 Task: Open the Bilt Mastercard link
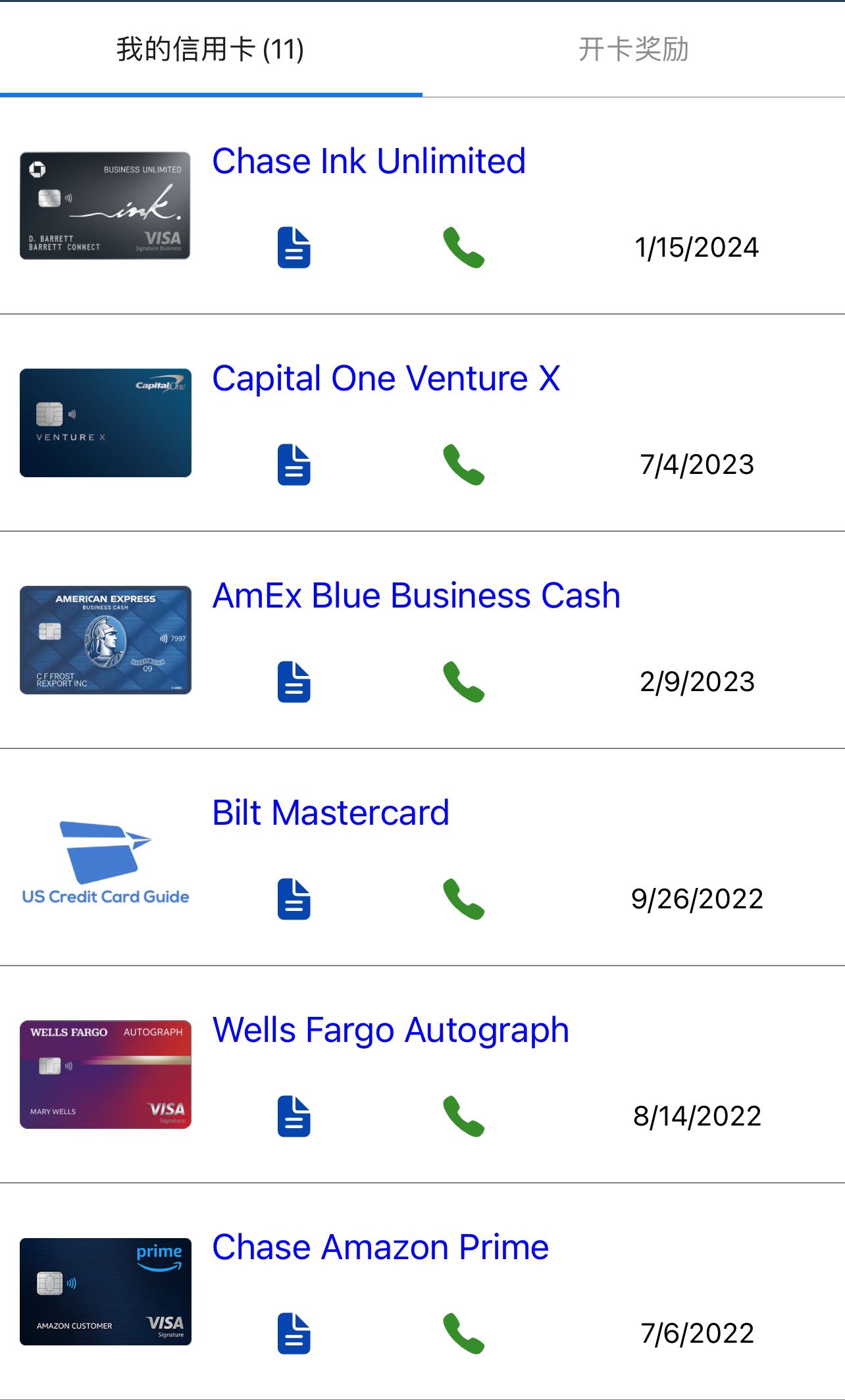330,813
